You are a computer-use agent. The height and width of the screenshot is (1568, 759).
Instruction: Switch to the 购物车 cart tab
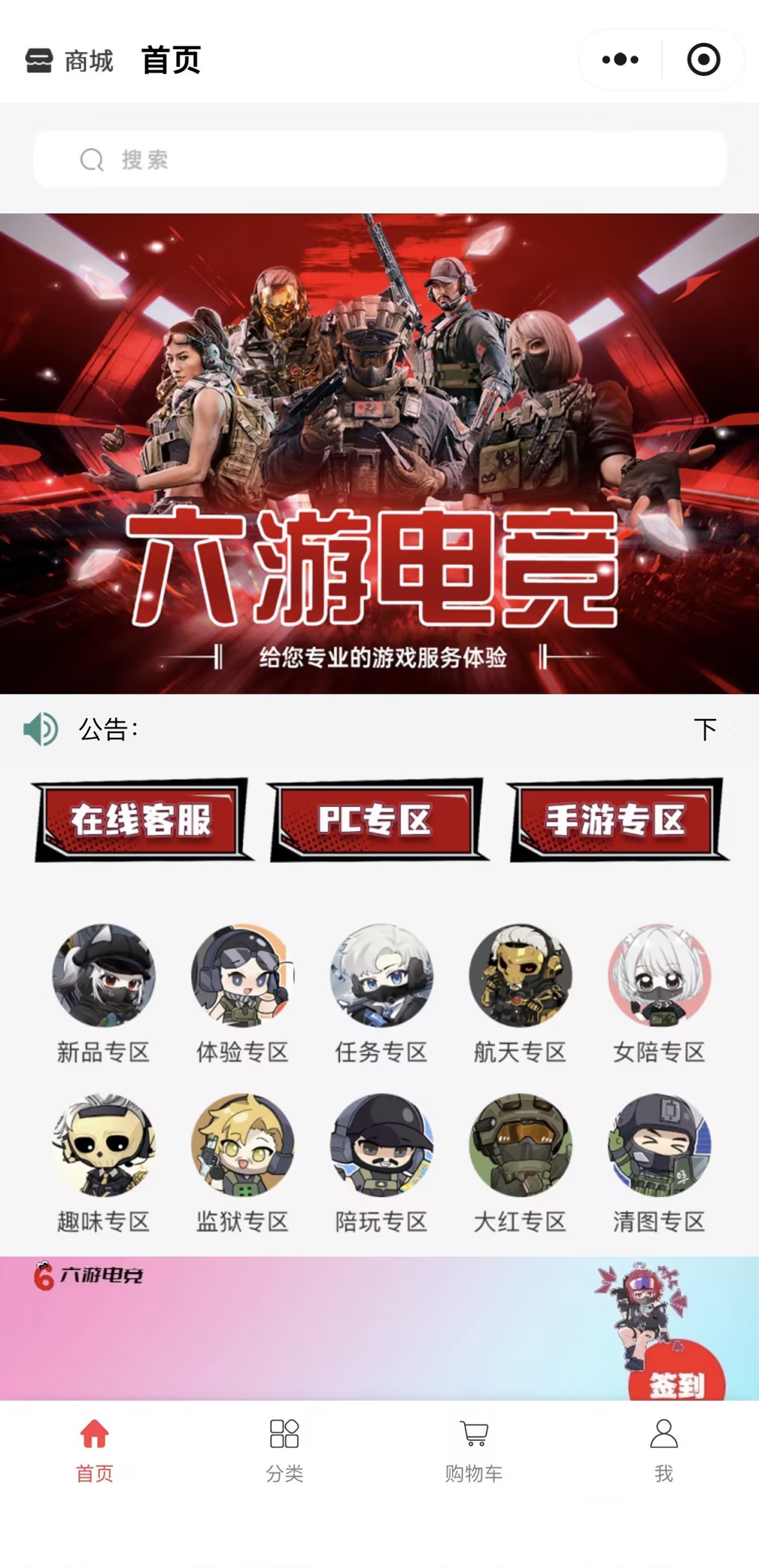tap(474, 1449)
